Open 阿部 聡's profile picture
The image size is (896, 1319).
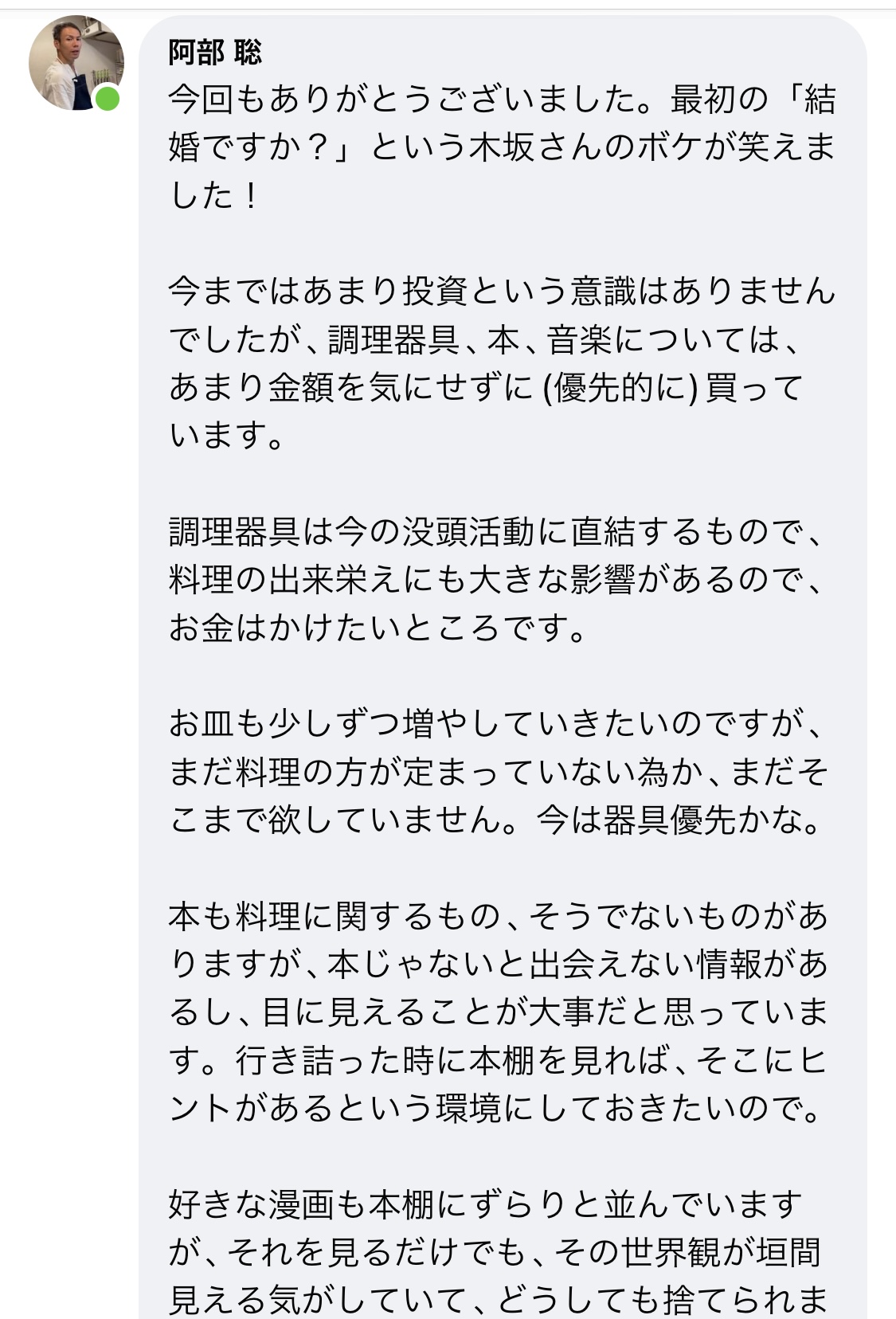pos(76,63)
